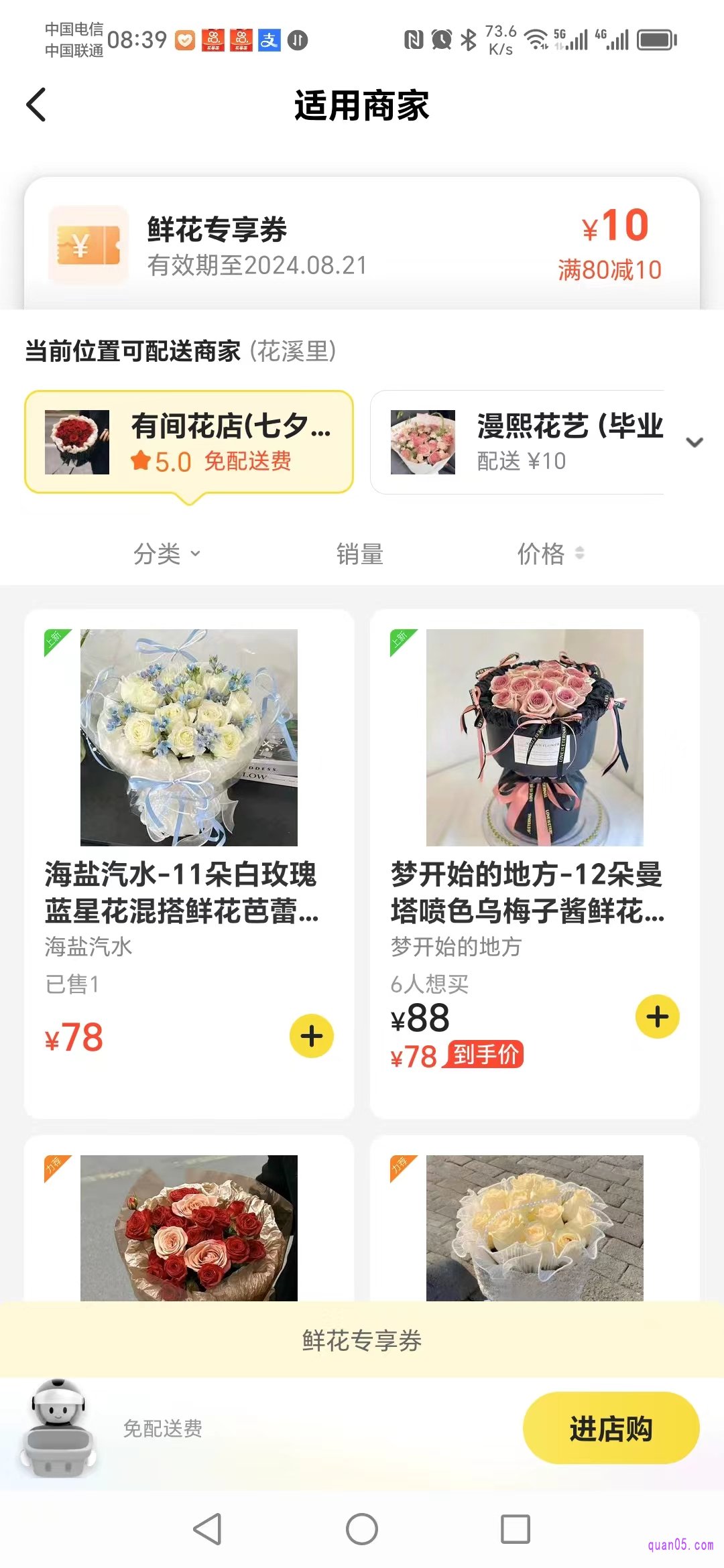Open the 梦开始的地方 bouquet product
This screenshot has width=724, height=1568.
point(534,737)
